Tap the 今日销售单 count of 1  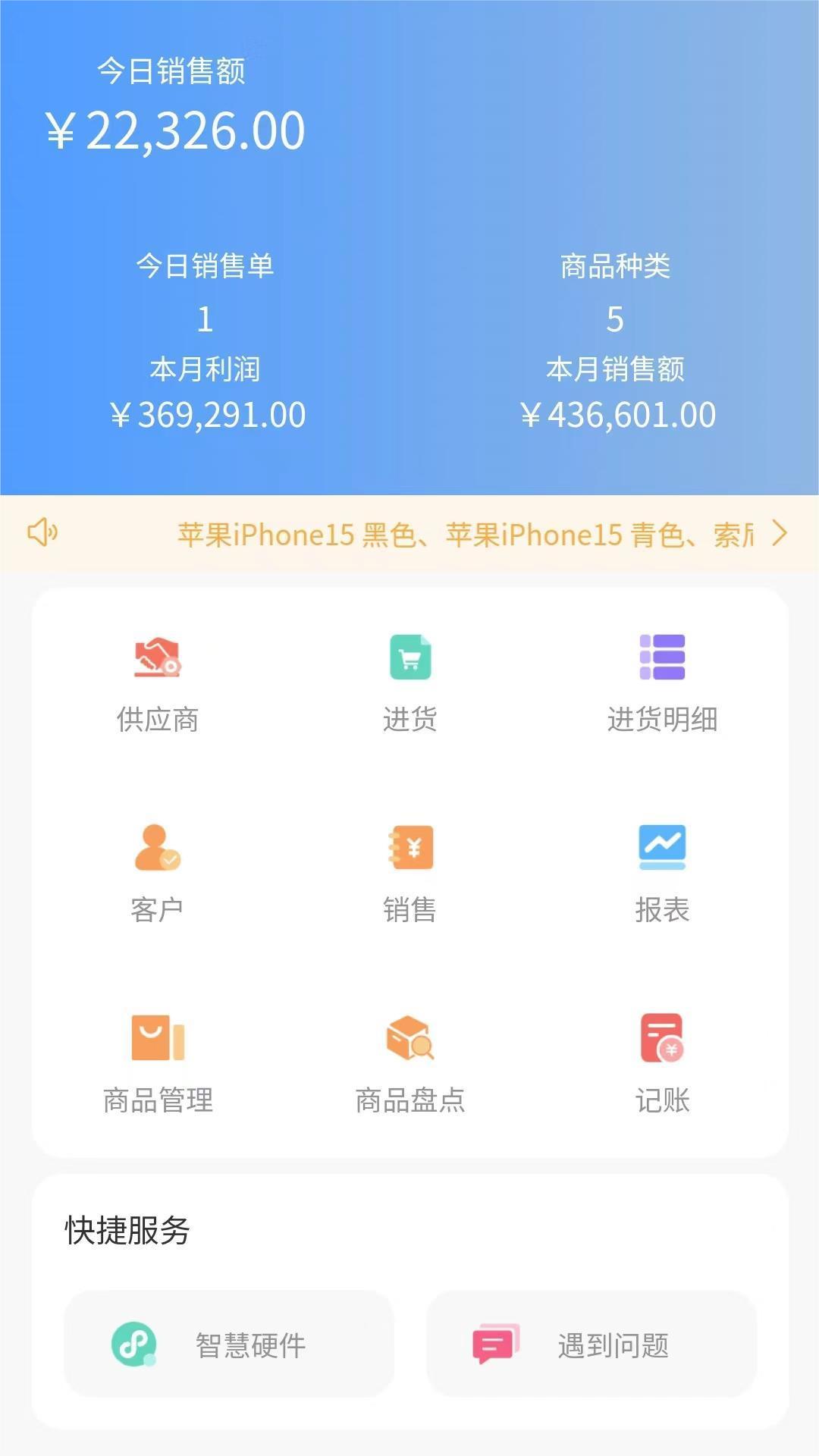206,319
